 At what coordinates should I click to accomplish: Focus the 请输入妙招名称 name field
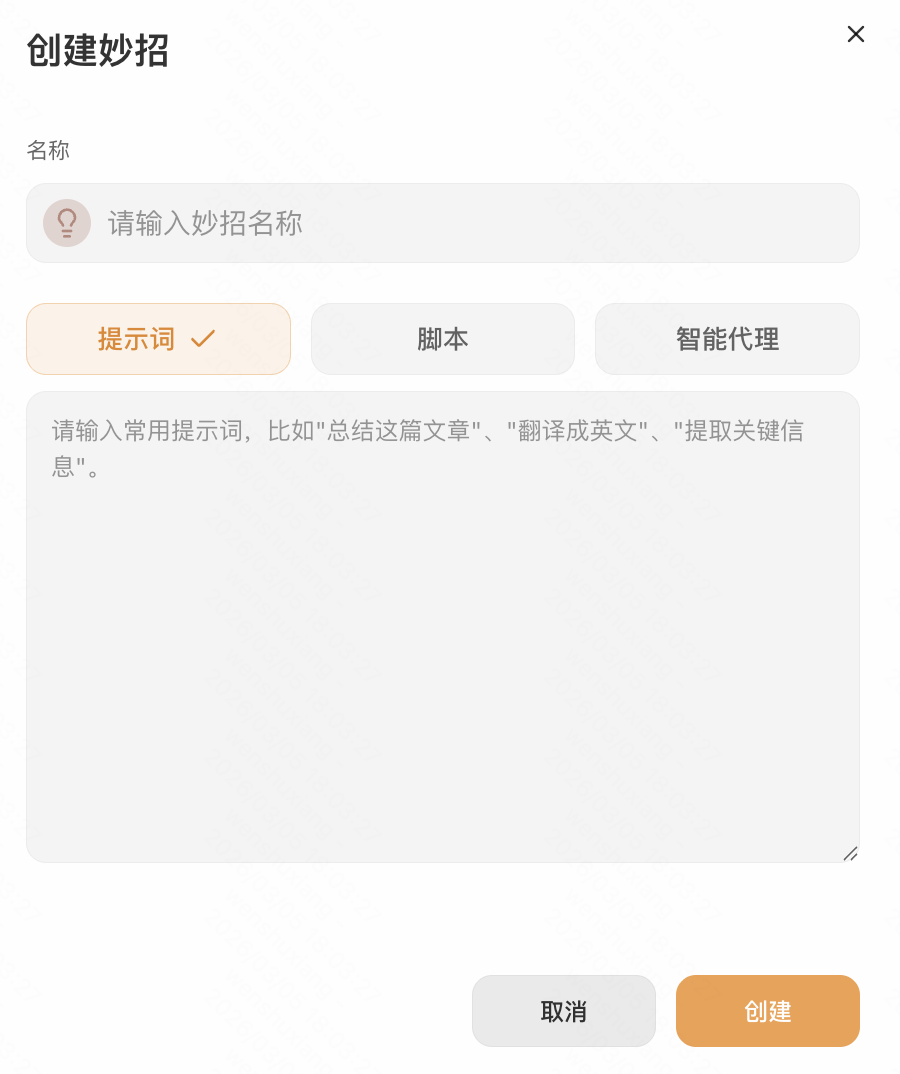coord(470,223)
